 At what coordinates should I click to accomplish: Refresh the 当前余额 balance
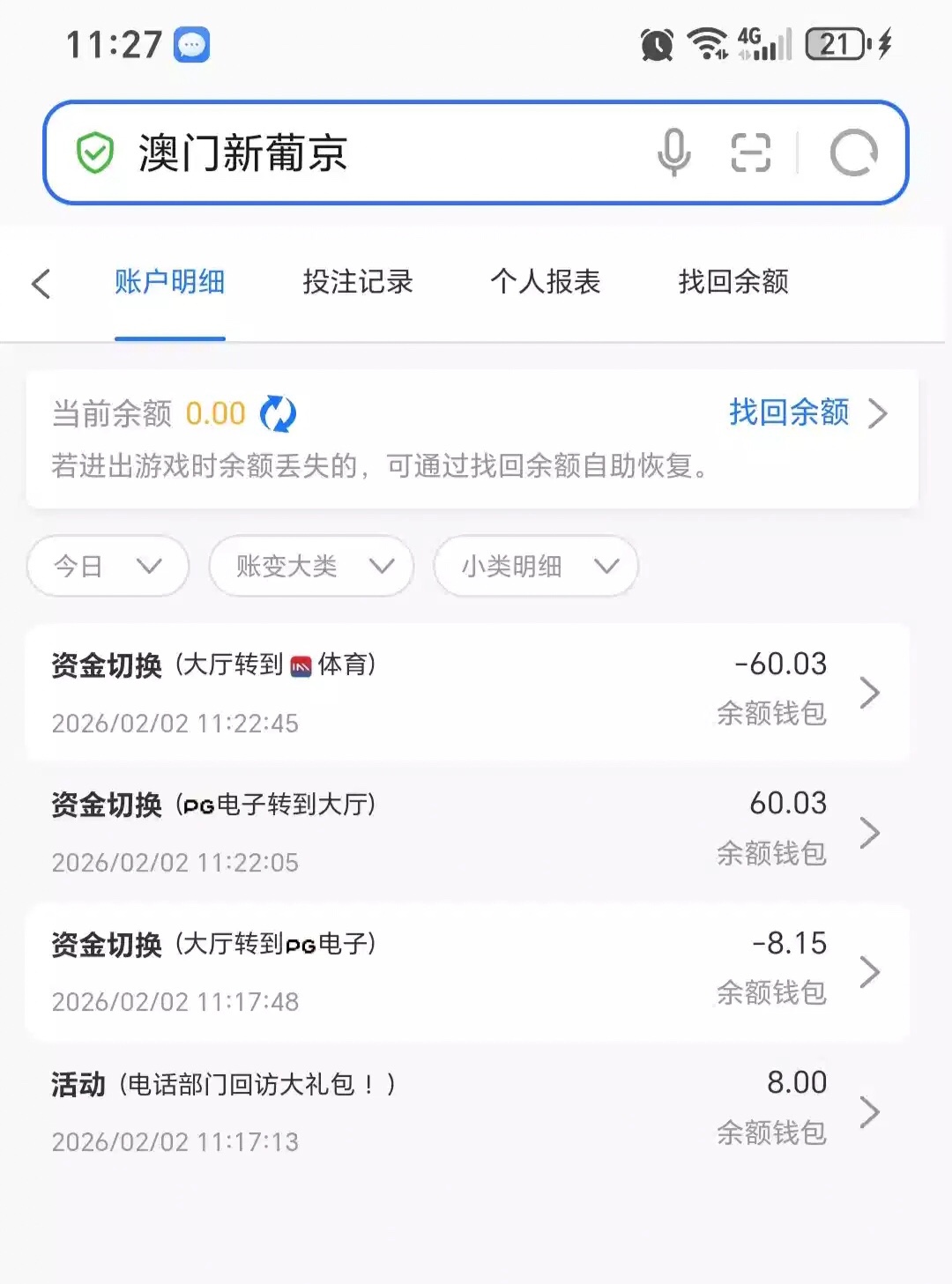pyautogui.click(x=278, y=414)
